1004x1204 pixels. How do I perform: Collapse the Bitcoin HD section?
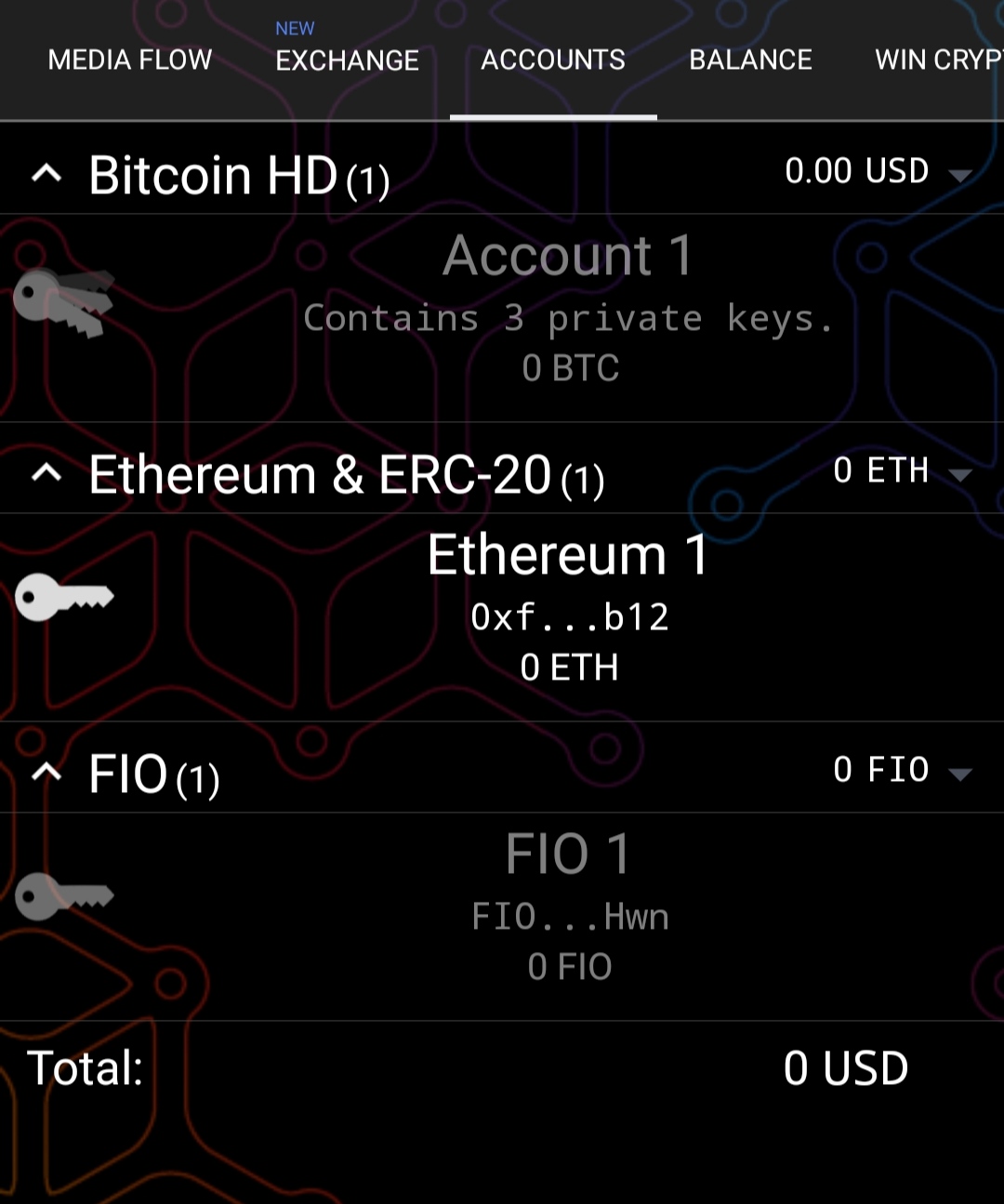(x=46, y=173)
